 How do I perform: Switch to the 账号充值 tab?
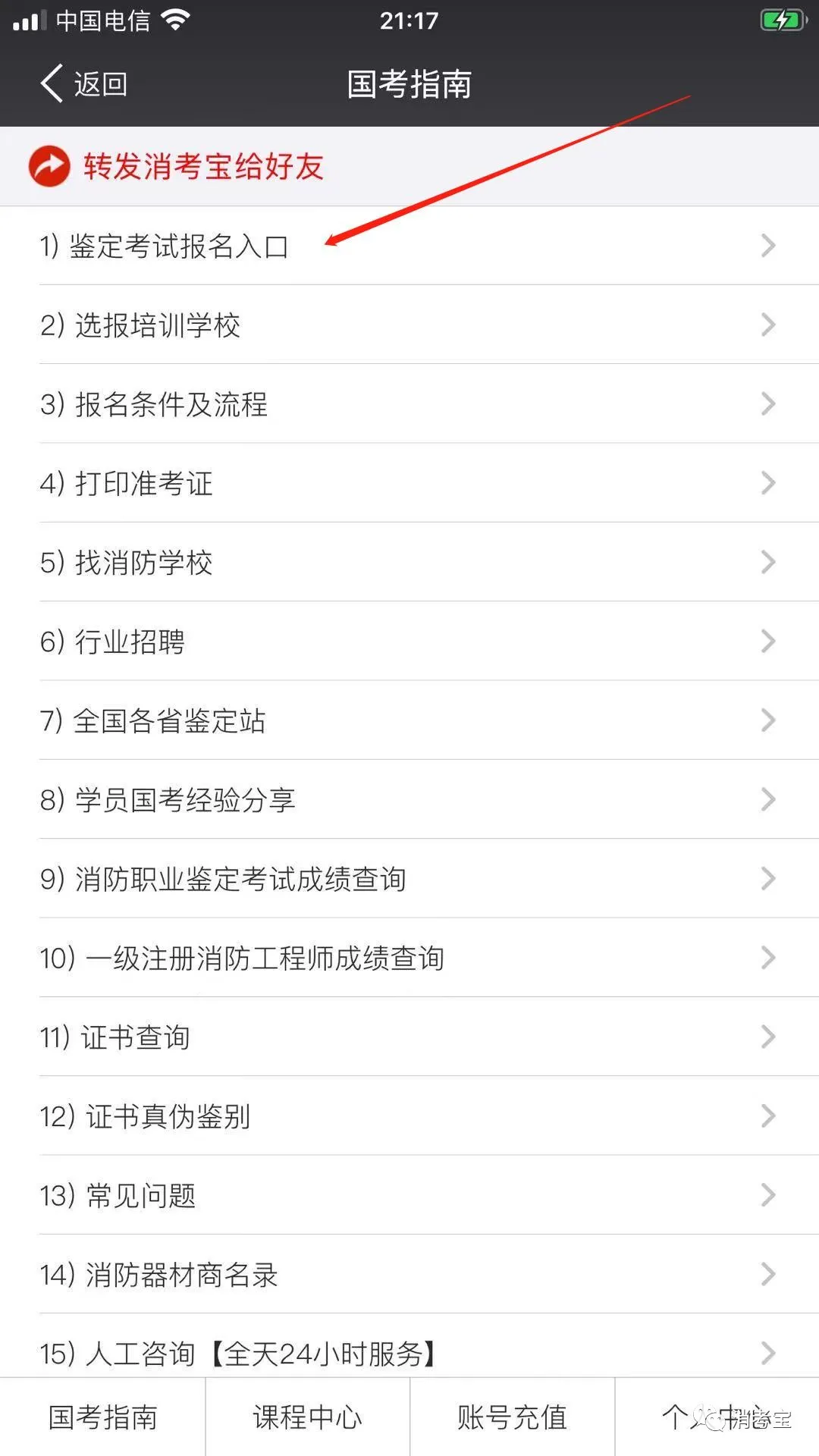click(512, 1417)
